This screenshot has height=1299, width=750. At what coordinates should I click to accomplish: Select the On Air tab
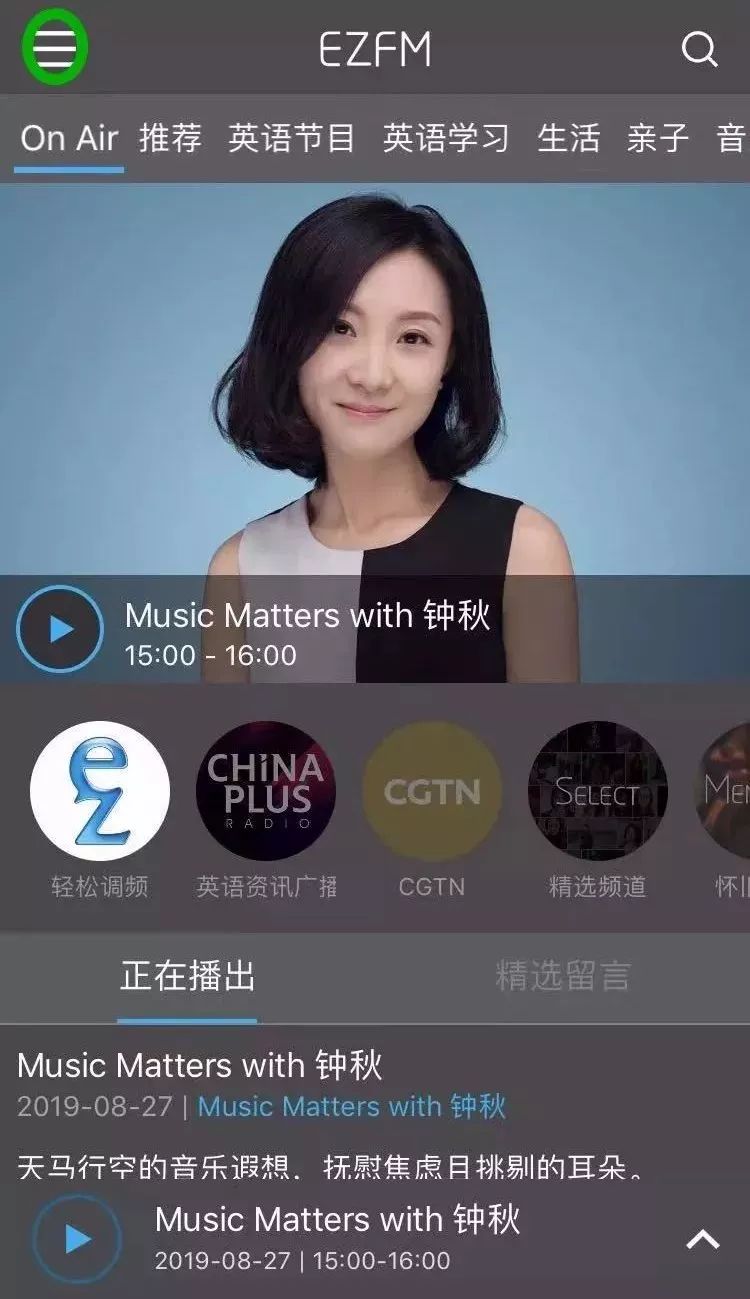[x=69, y=138]
